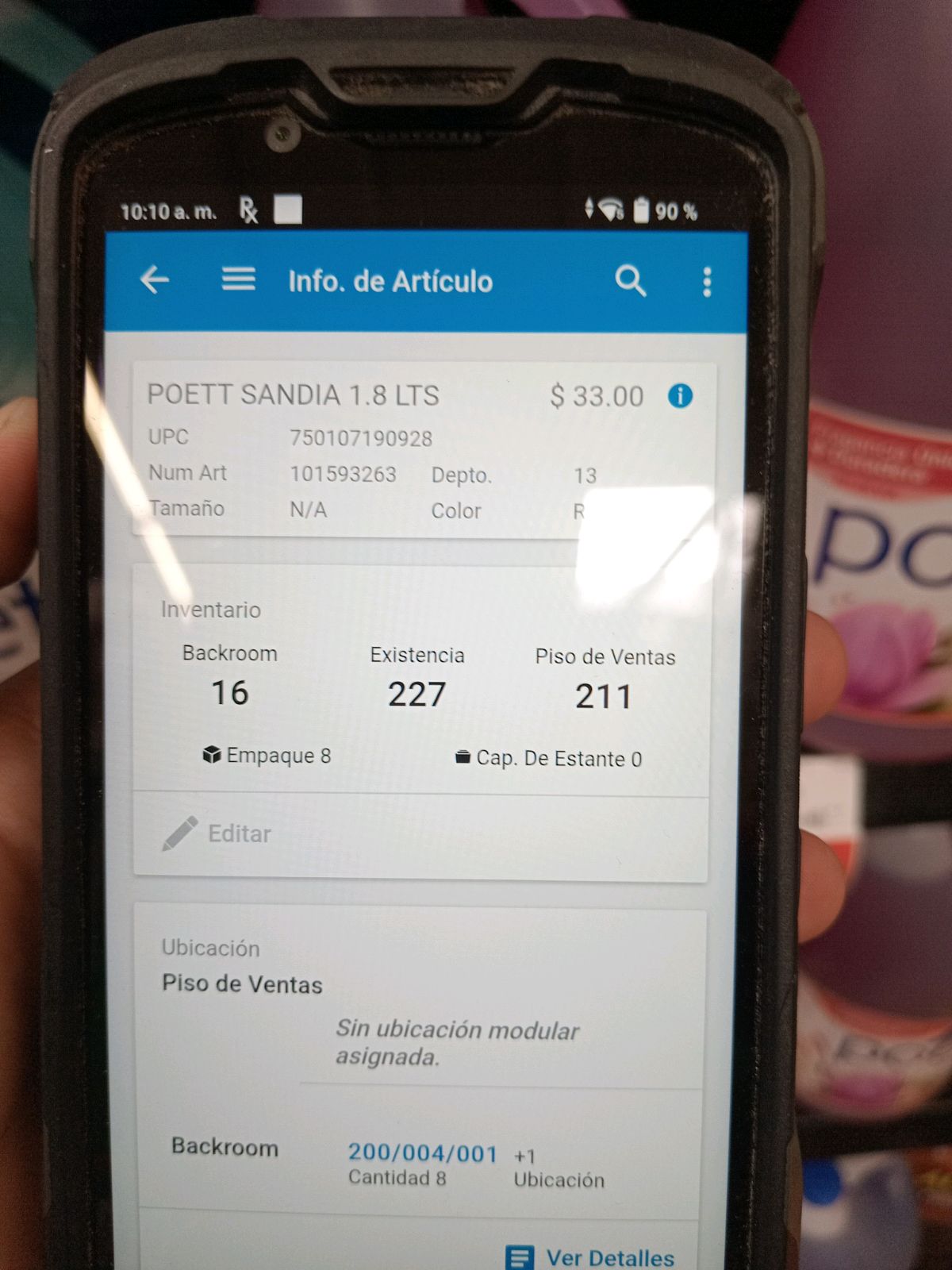
Task: Open Ver Detalles
Action: [x=590, y=1257]
